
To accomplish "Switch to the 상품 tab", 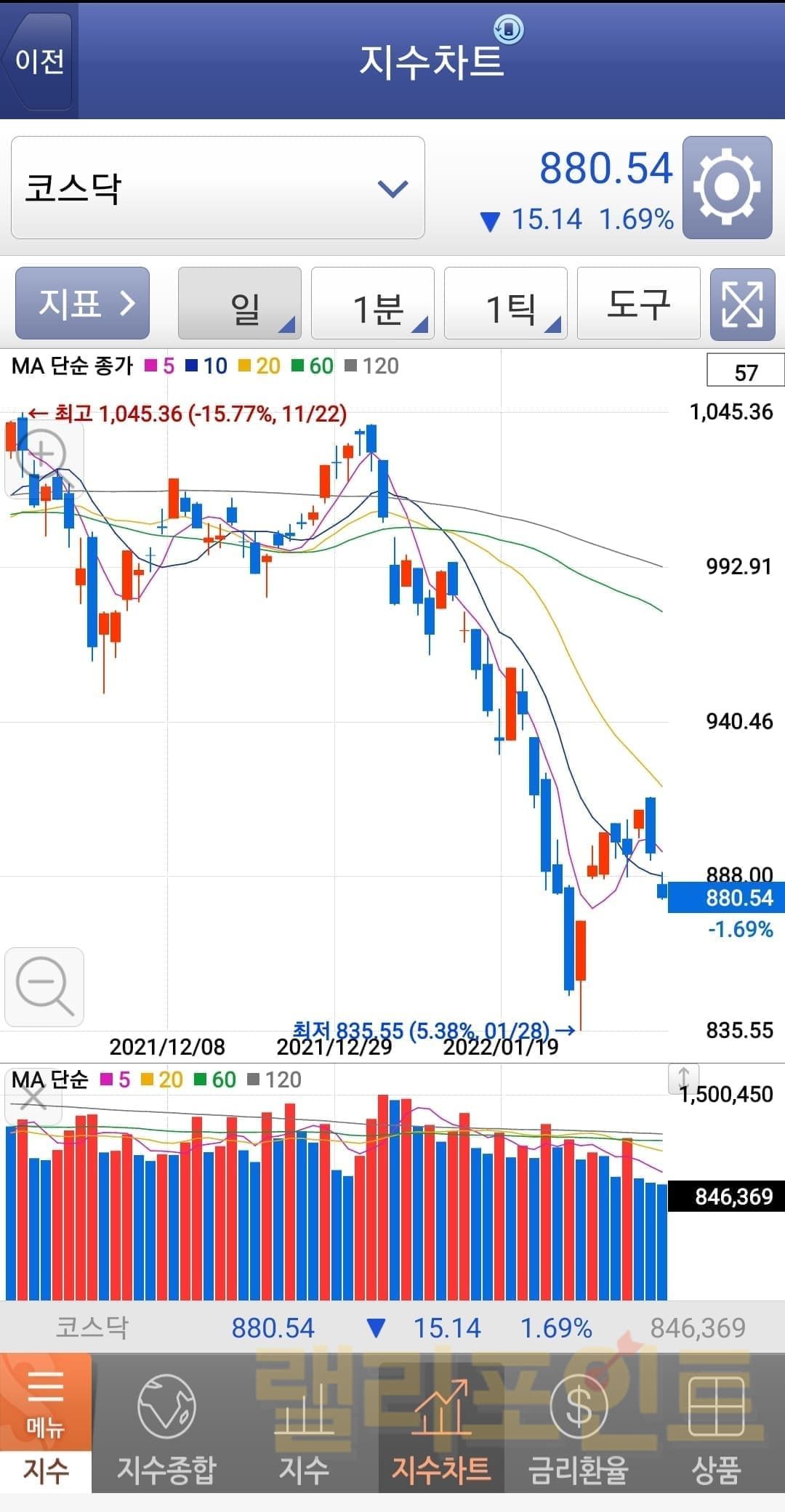I will tap(716, 1426).
